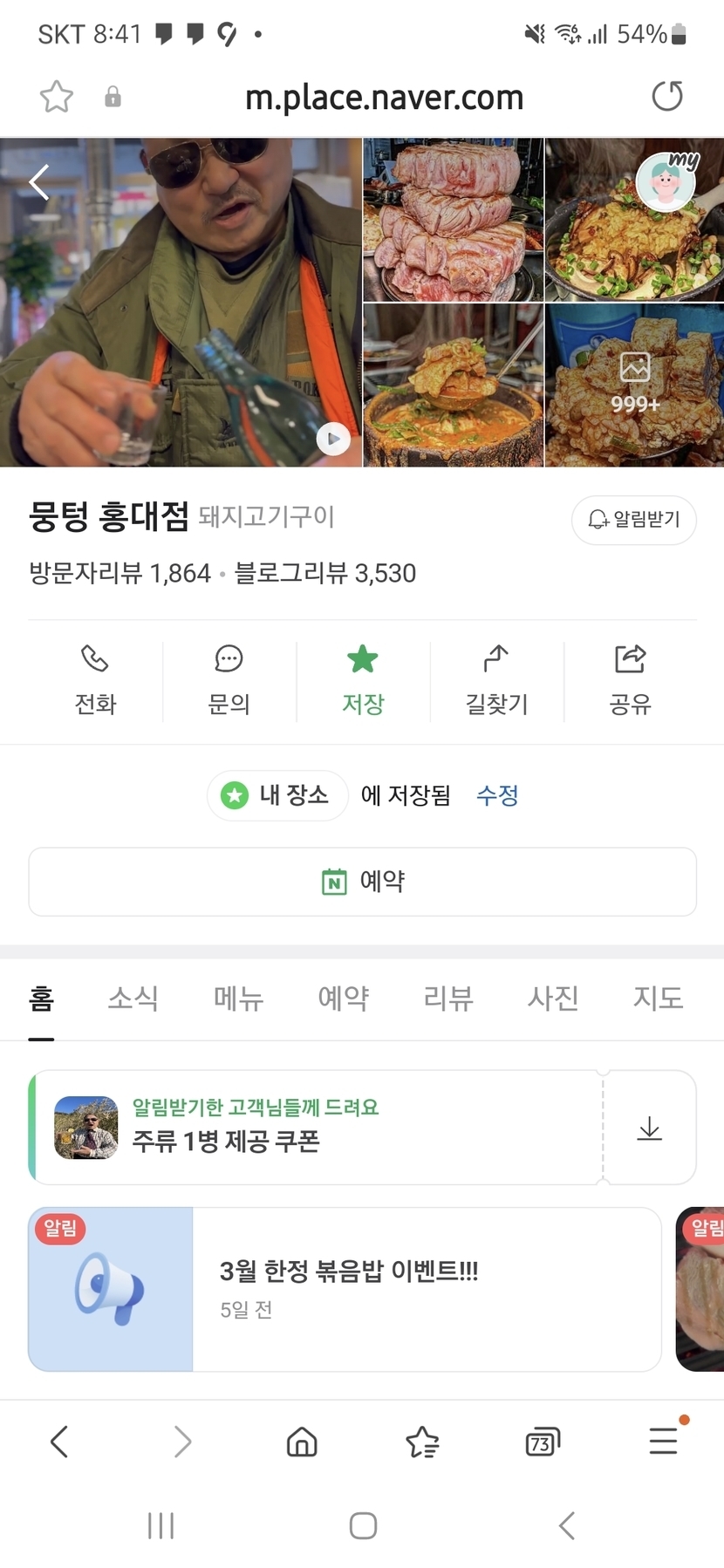
Task: Reload the page in the browser
Action: (x=667, y=96)
